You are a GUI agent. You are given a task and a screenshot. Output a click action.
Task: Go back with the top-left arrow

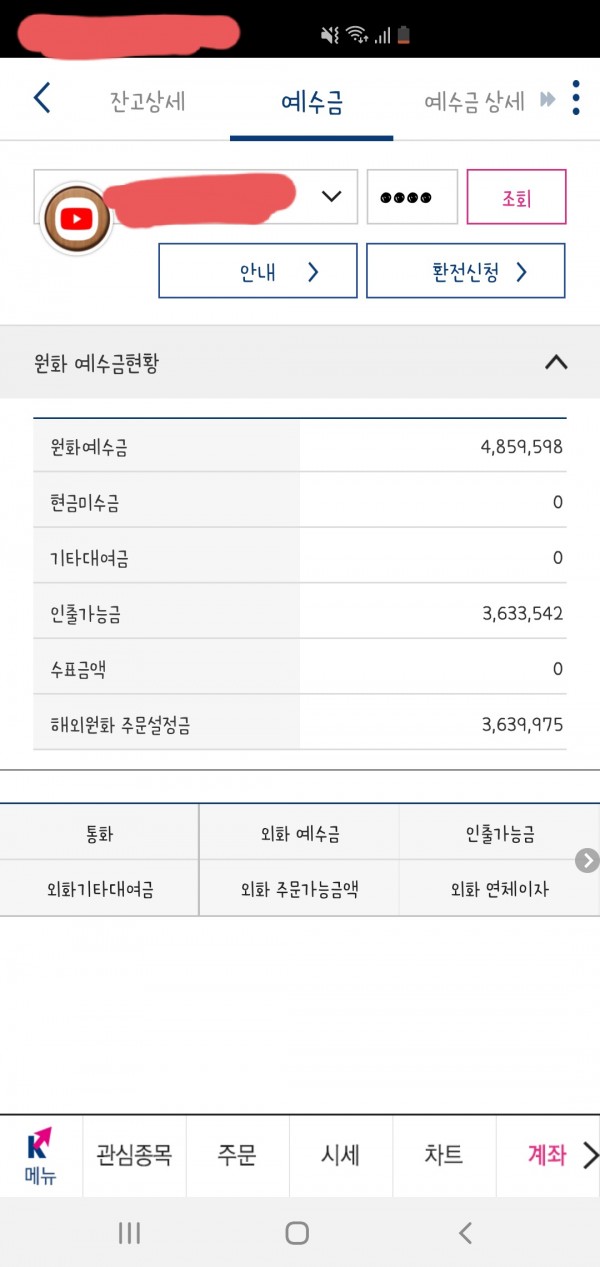[x=41, y=98]
